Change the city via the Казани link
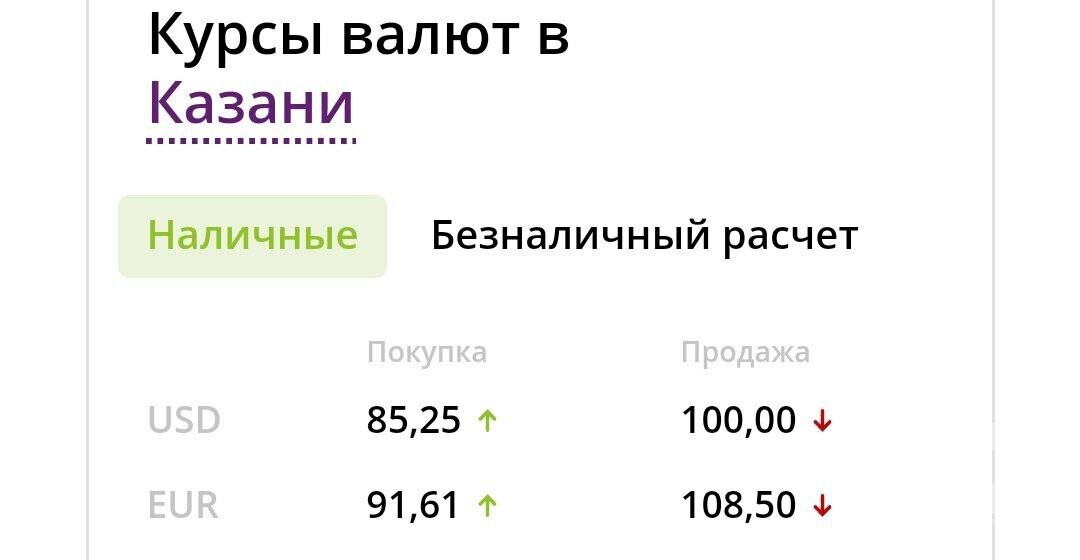 coord(251,104)
